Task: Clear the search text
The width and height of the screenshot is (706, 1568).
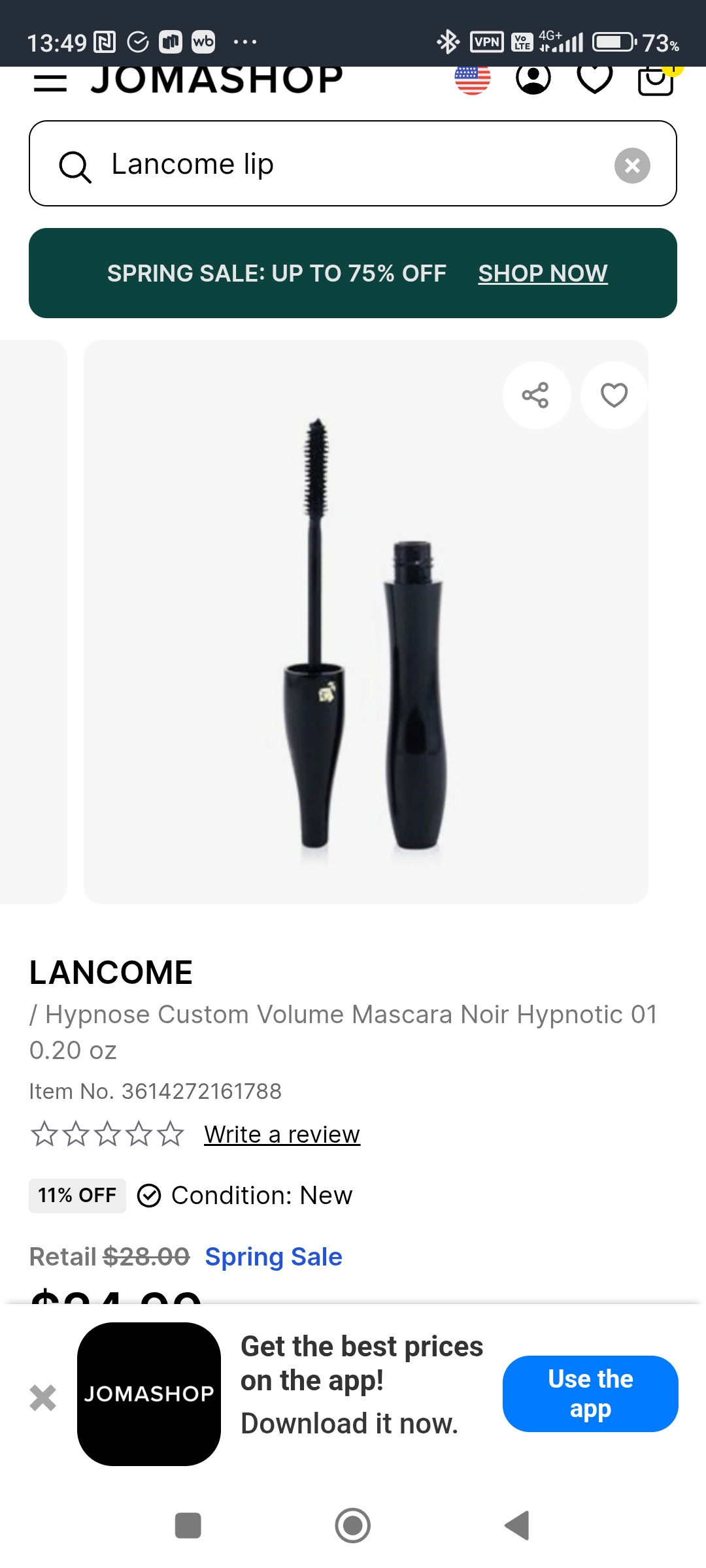Action: [631, 165]
